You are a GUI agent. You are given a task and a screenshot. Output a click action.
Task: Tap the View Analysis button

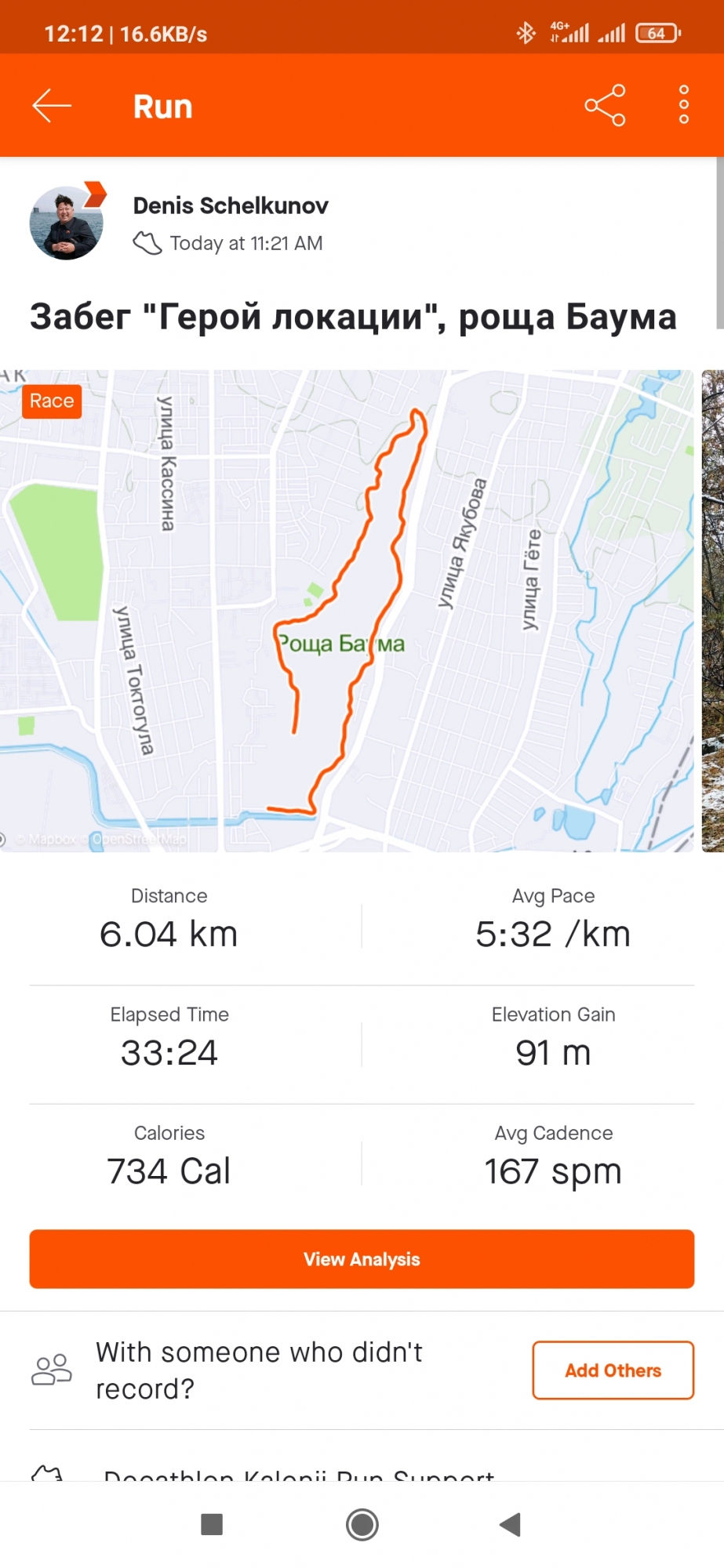coord(362,1258)
